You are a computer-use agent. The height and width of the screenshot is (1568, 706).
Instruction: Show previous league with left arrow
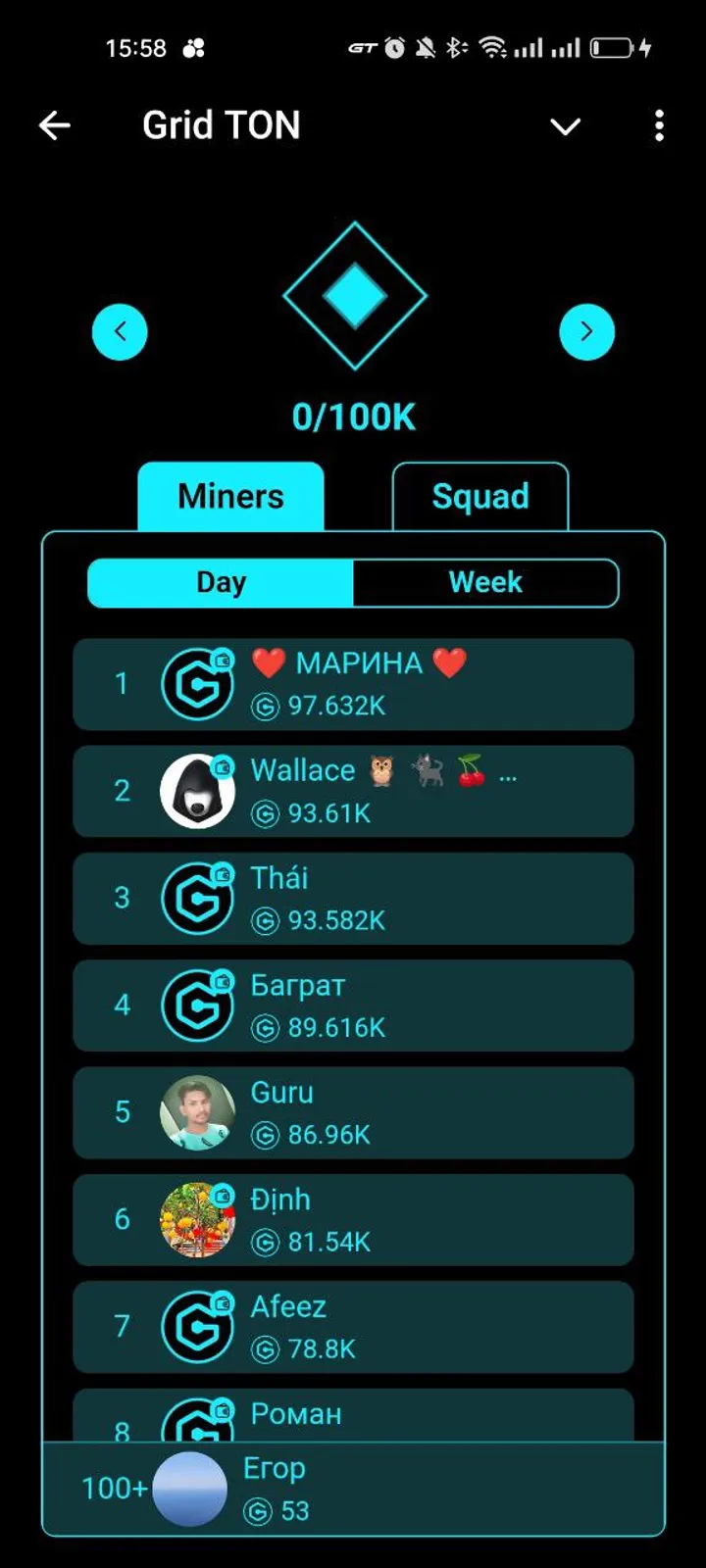[x=120, y=332]
